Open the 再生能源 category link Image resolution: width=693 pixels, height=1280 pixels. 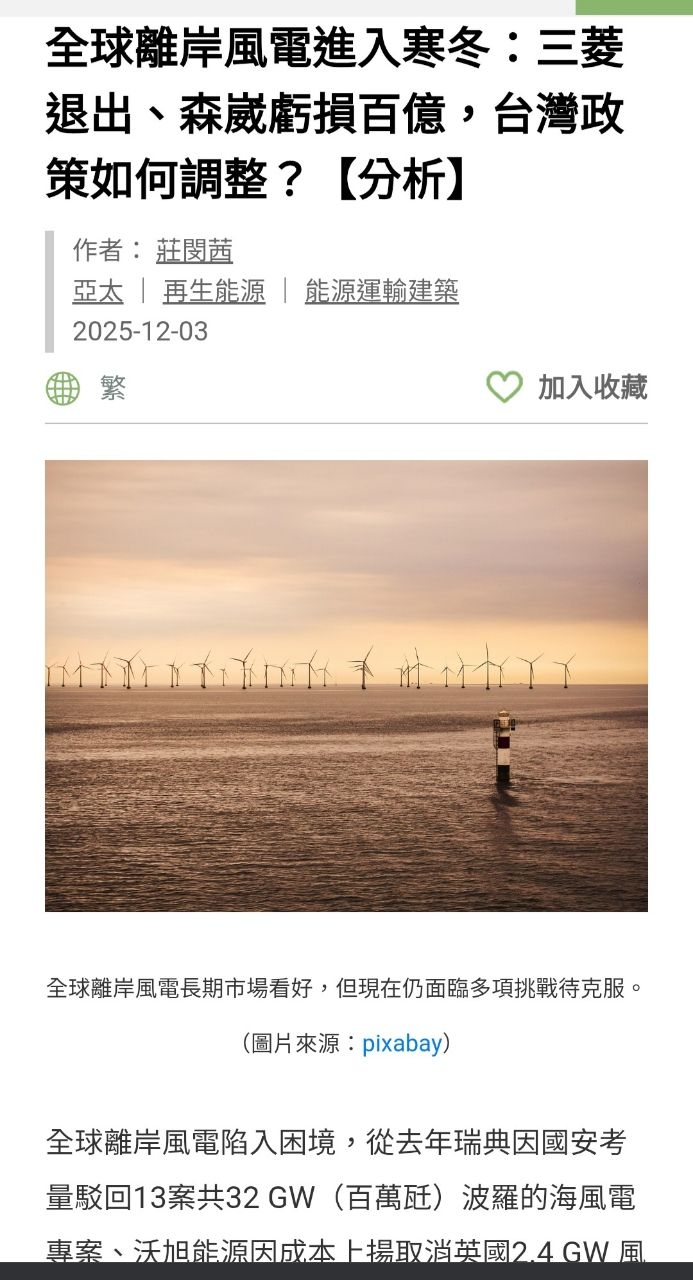(214, 291)
